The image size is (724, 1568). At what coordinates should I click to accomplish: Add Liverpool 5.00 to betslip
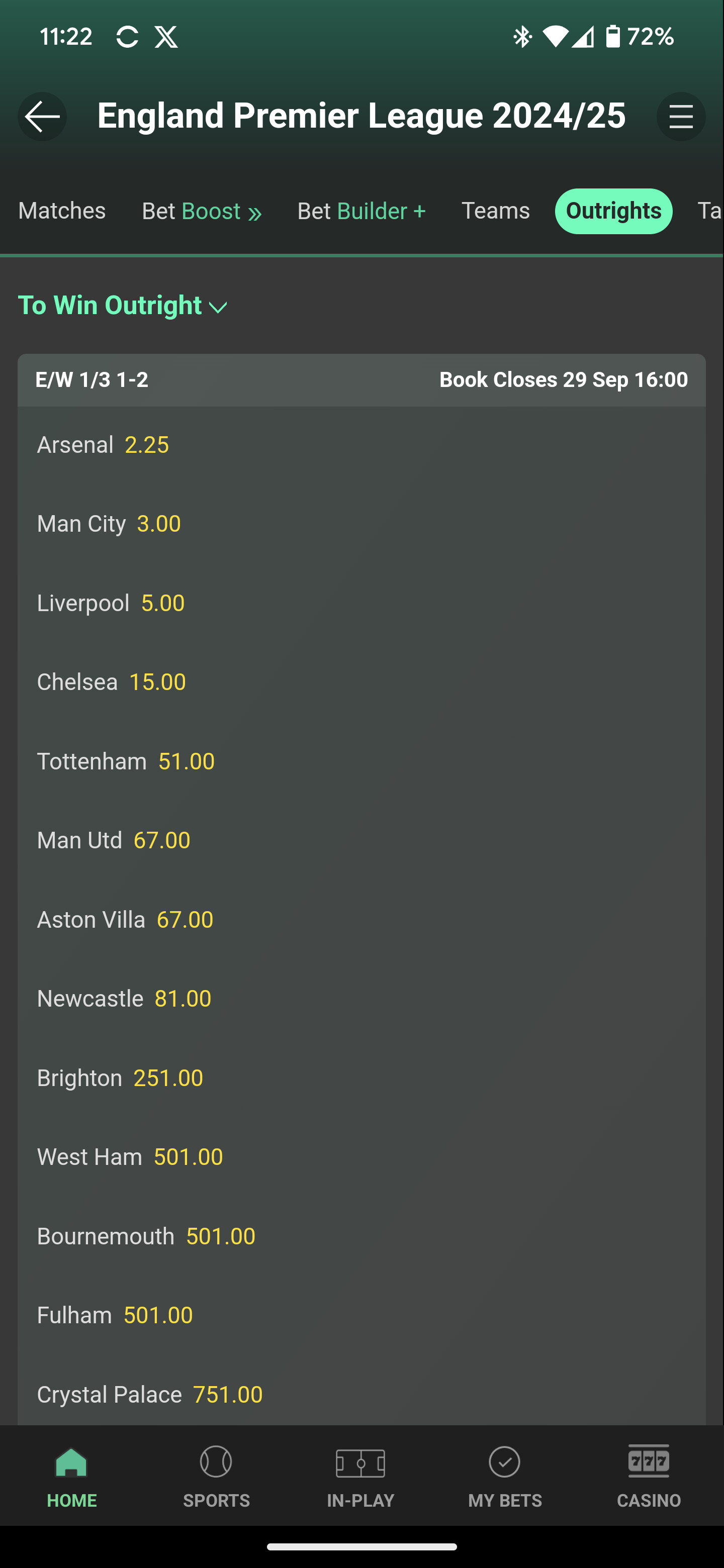(361, 603)
